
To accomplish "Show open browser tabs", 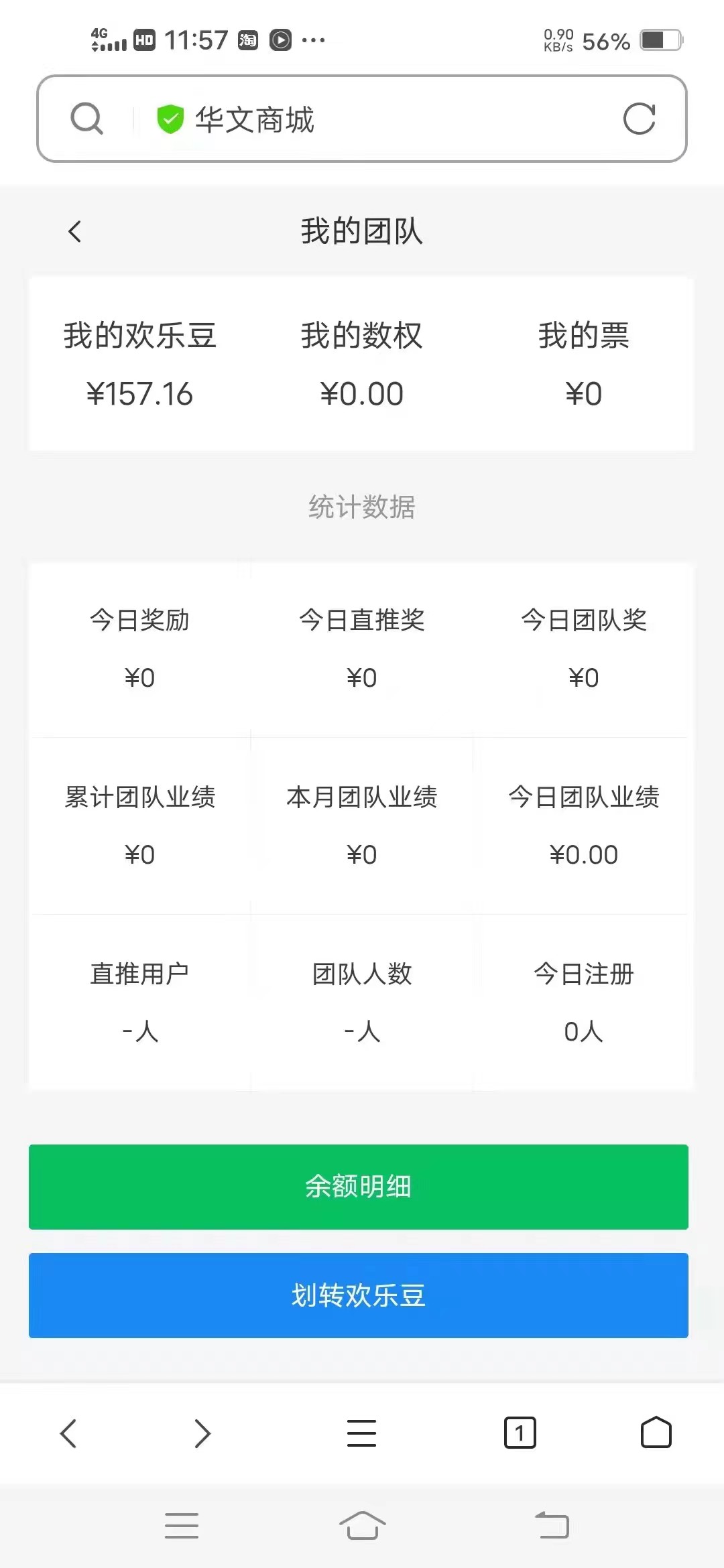I will point(520,1433).
